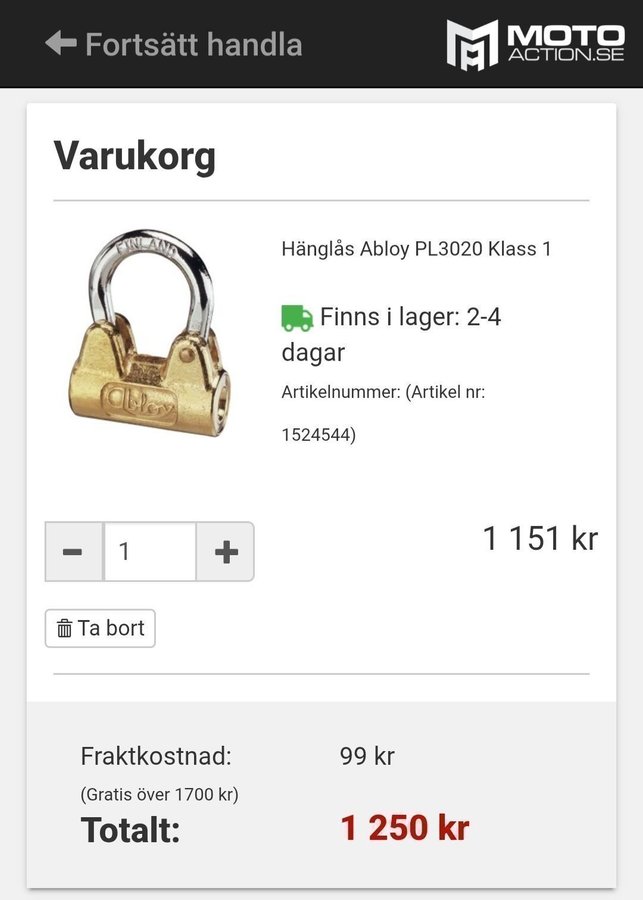Open the MotoAction.se home logo
The image size is (643, 900).
click(534, 44)
